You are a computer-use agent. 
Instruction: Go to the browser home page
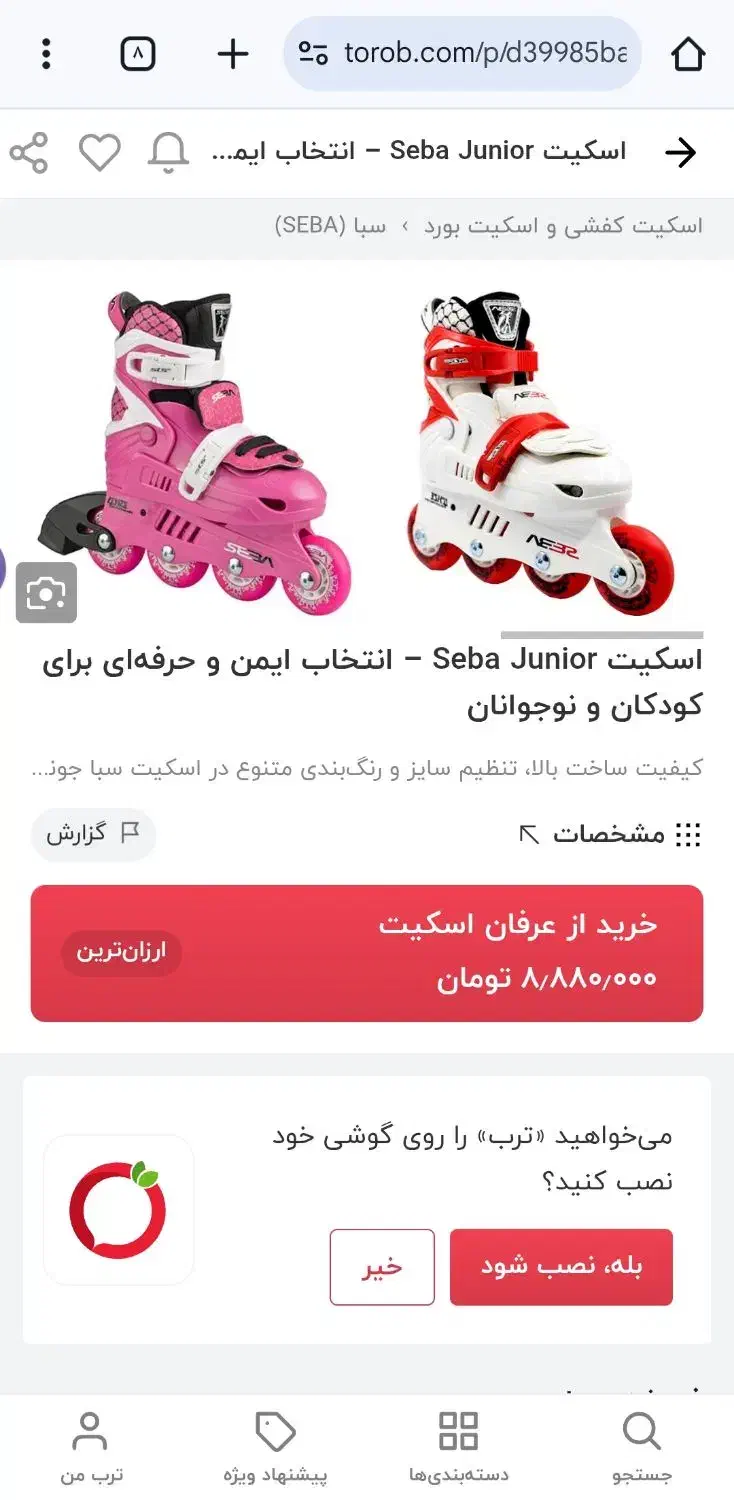688,54
